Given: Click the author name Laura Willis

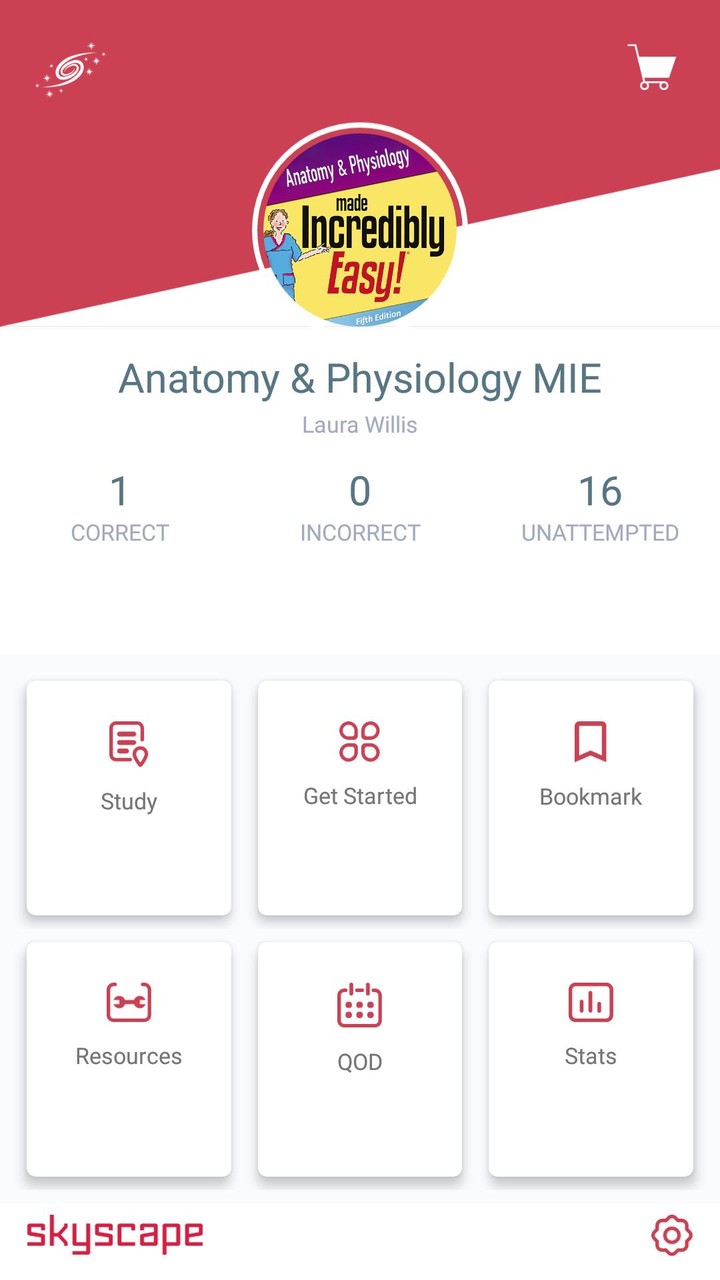Looking at the screenshot, I should point(359,424).
